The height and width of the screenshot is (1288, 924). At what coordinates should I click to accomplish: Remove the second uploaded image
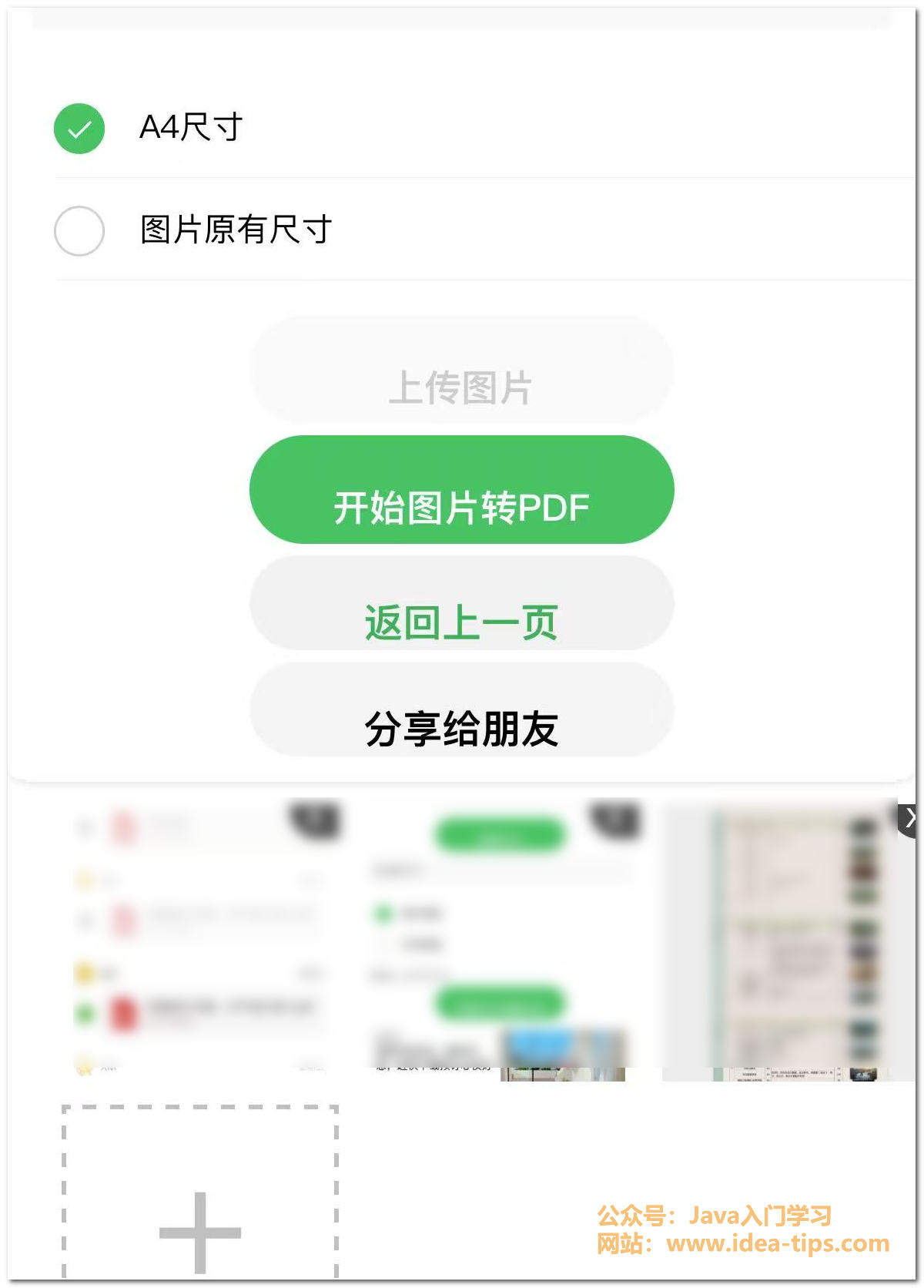click(x=615, y=818)
